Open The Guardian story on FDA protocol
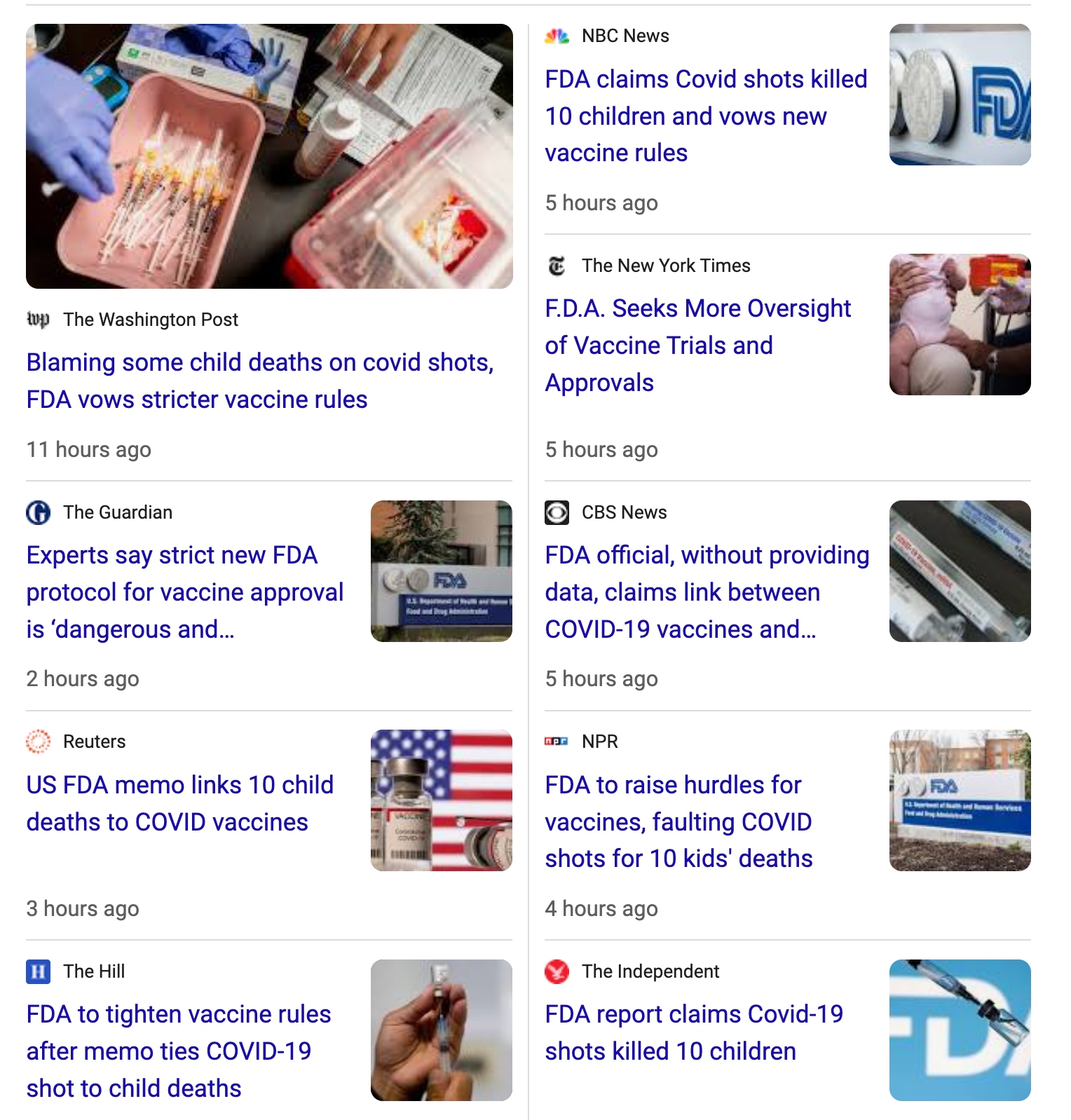 click(185, 592)
